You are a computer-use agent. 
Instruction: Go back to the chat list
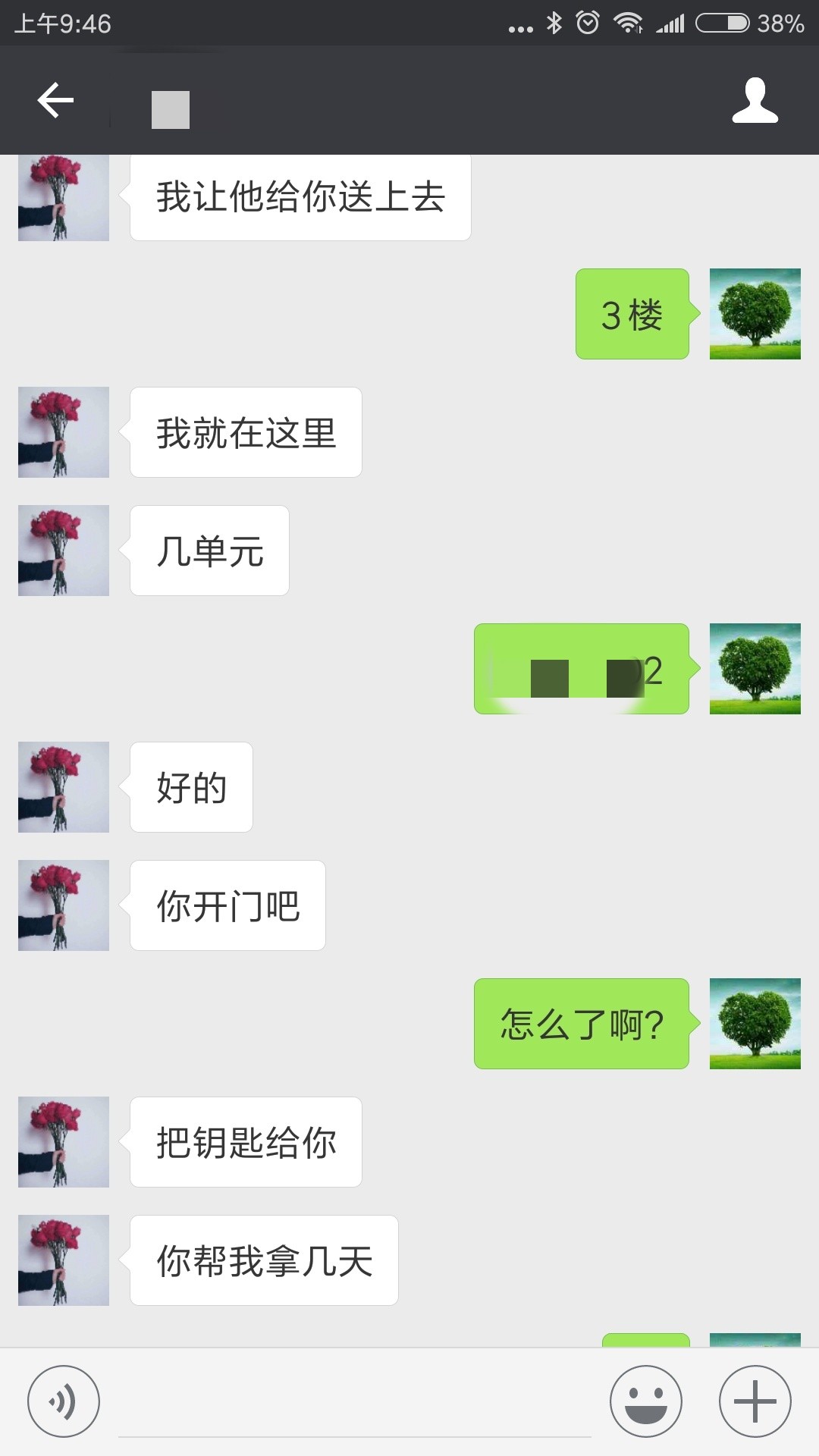[x=55, y=100]
